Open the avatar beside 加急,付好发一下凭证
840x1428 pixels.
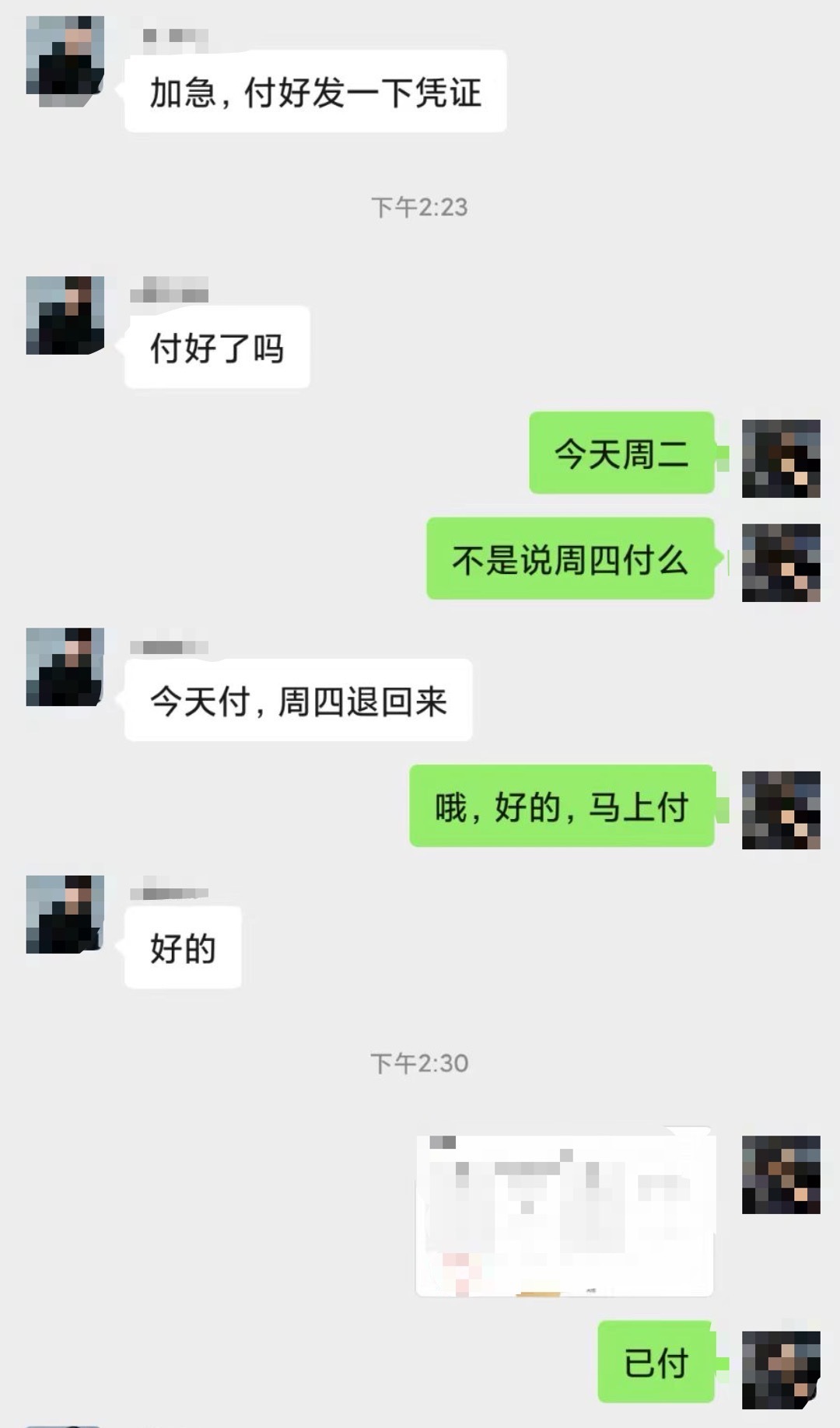click(65, 57)
